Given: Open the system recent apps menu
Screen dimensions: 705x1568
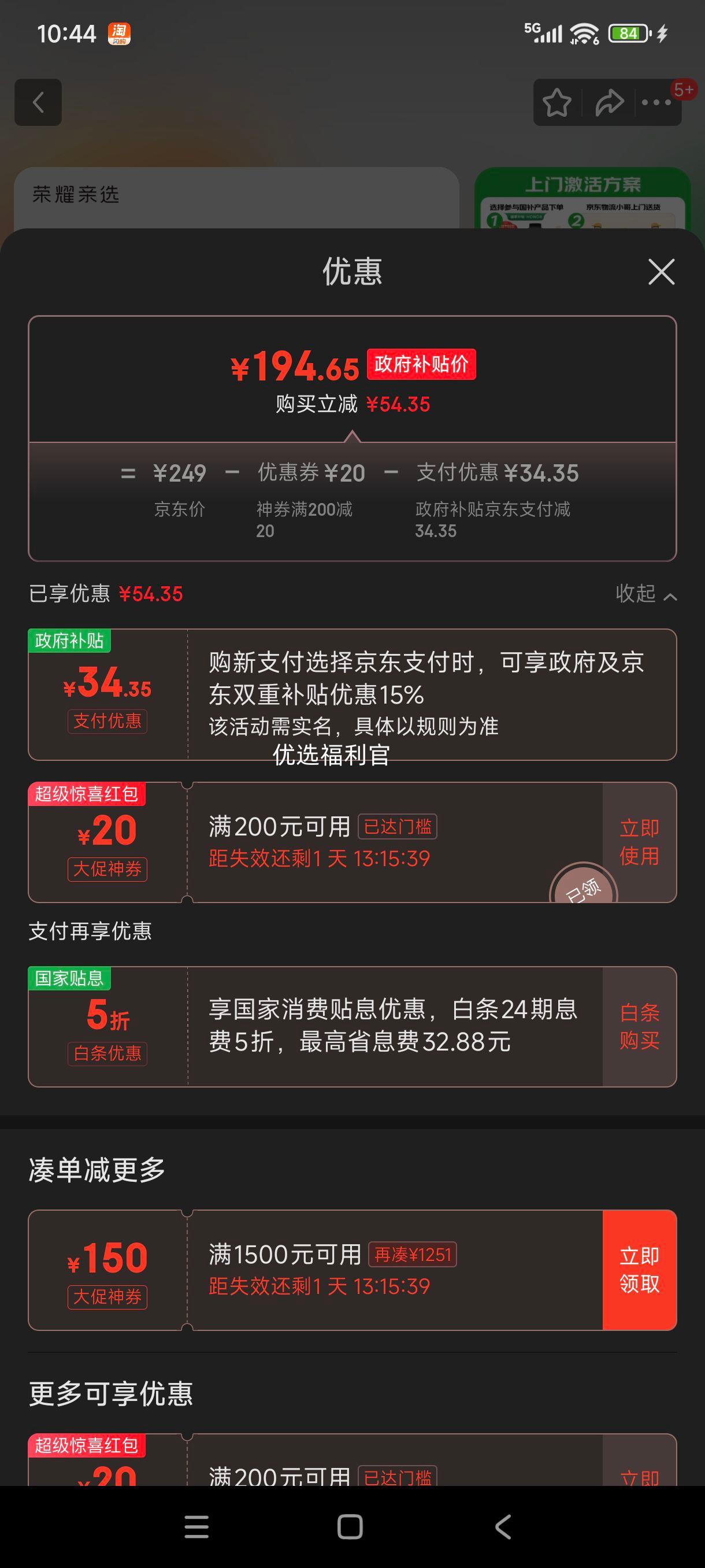Looking at the screenshot, I should coord(196,1526).
